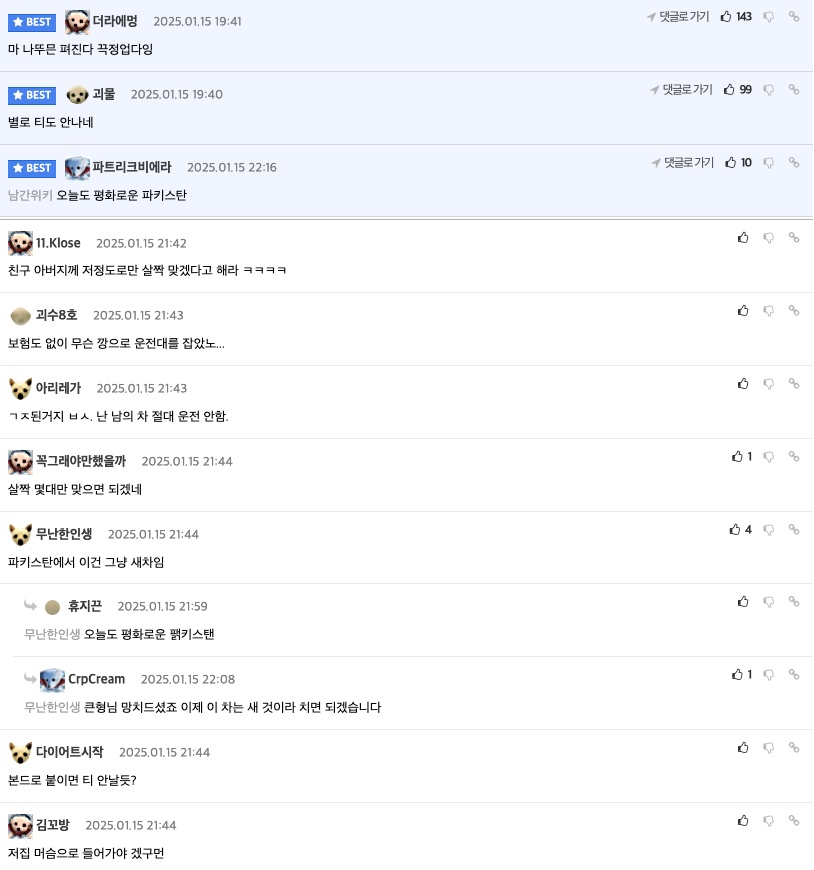The image size is (814, 870).
Task: Dislike 휴지끈's reply
Action: [x=769, y=602]
